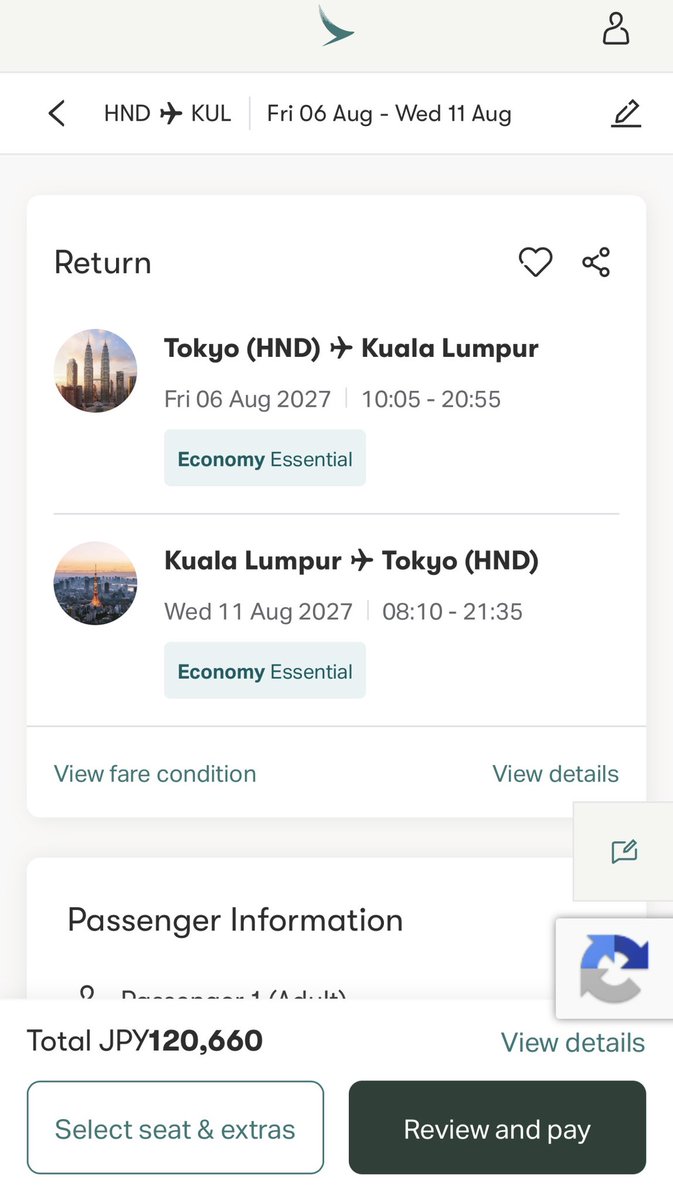Open the floating feedback note icon
The height and width of the screenshot is (1200, 673).
[x=624, y=852]
